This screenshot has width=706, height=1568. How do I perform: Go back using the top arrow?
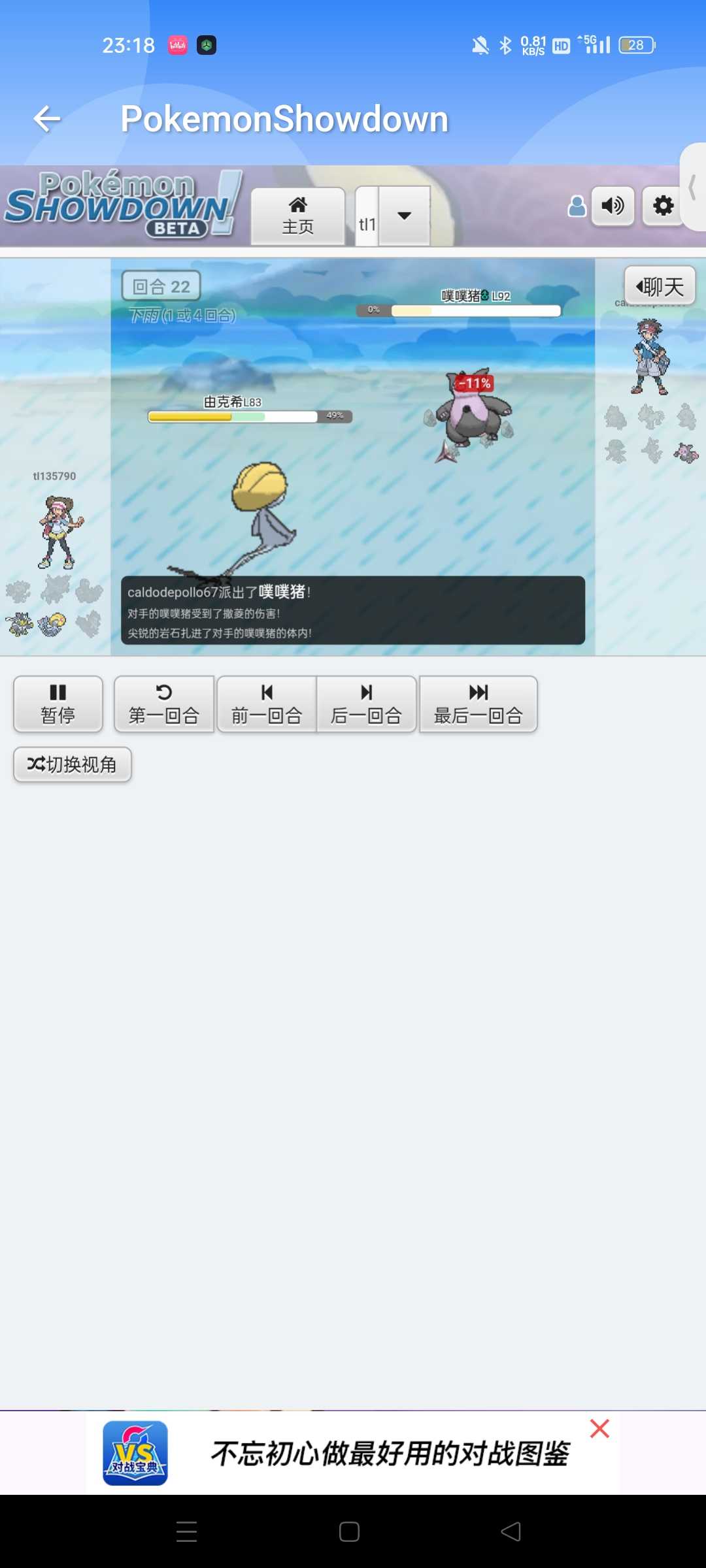(x=47, y=119)
